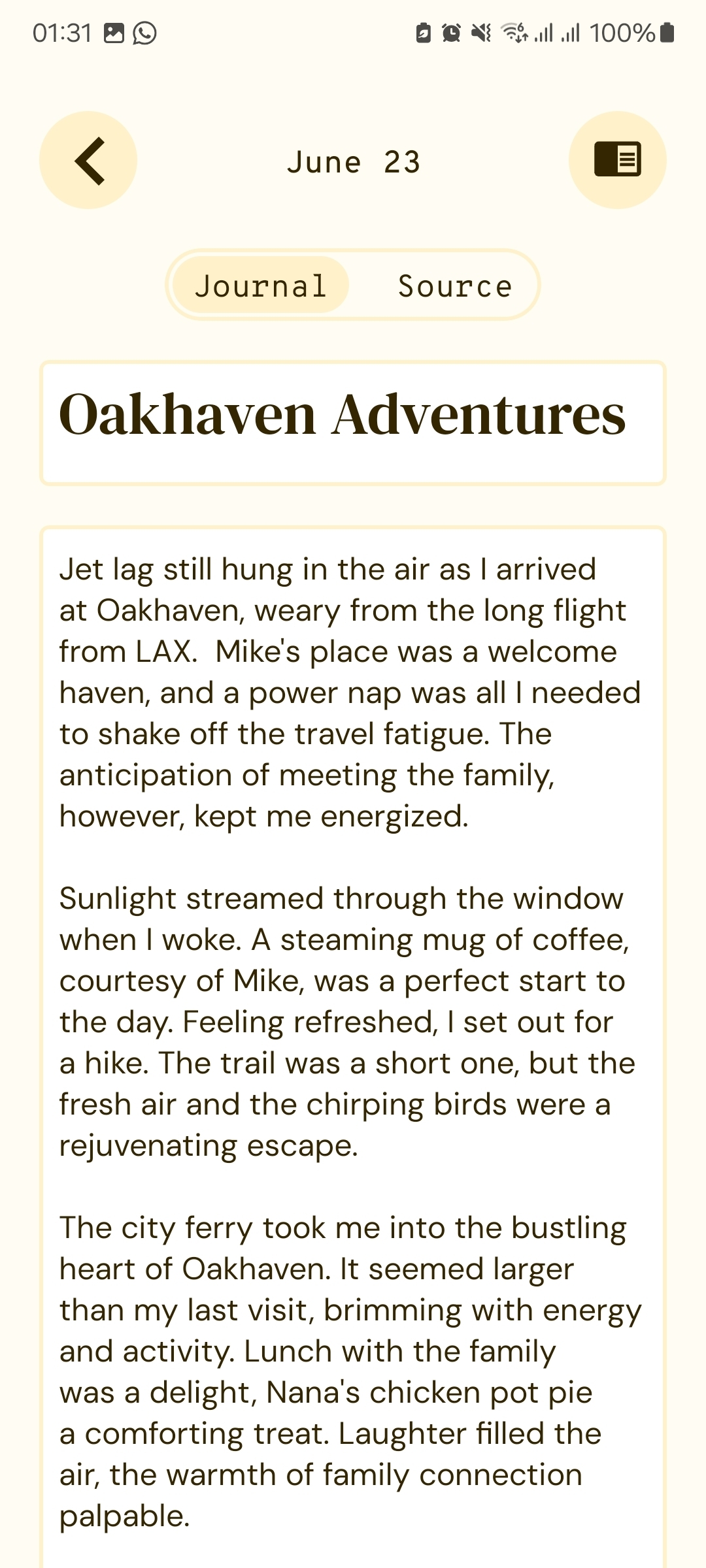The width and height of the screenshot is (706, 1568).
Task: Tap the June 23 date header
Action: pyautogui.click(x=353, y=161)
